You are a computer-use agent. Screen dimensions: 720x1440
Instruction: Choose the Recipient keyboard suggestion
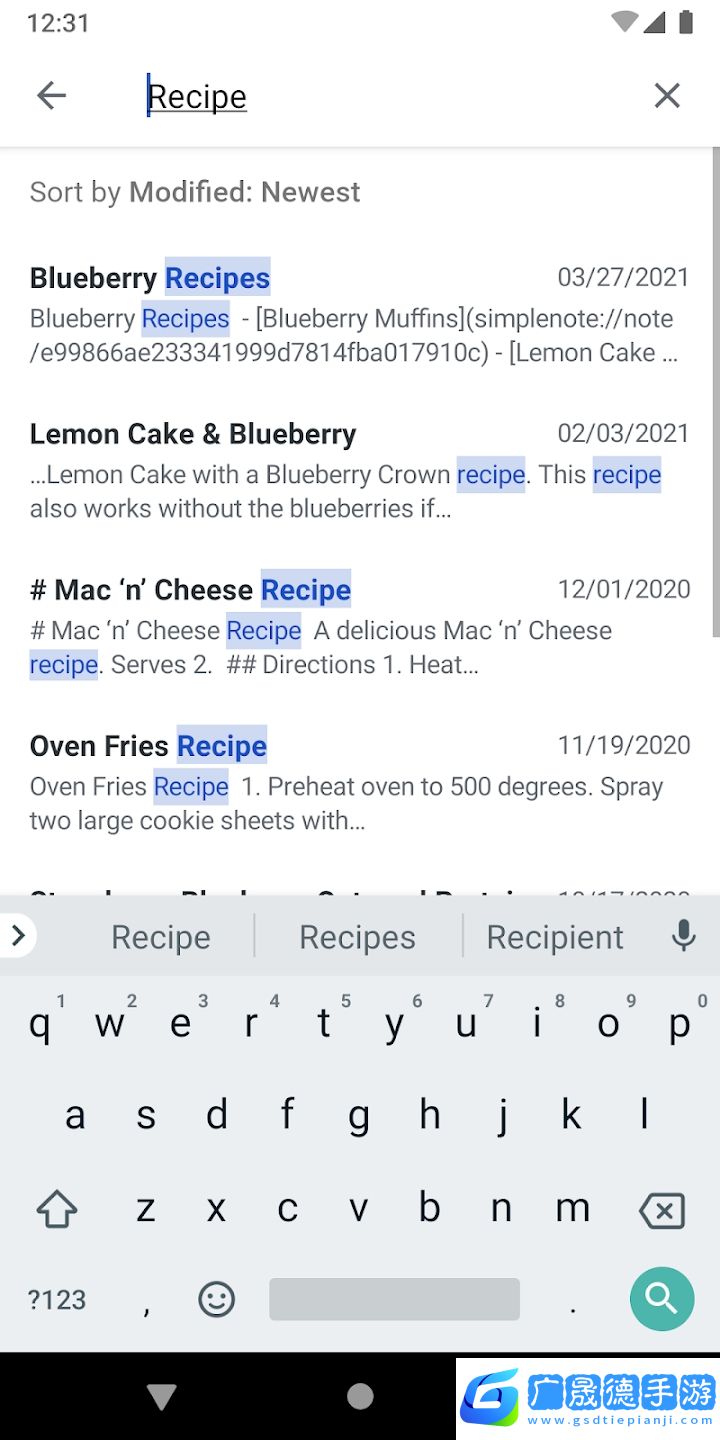pyautogui.click(x=555, y=937)
